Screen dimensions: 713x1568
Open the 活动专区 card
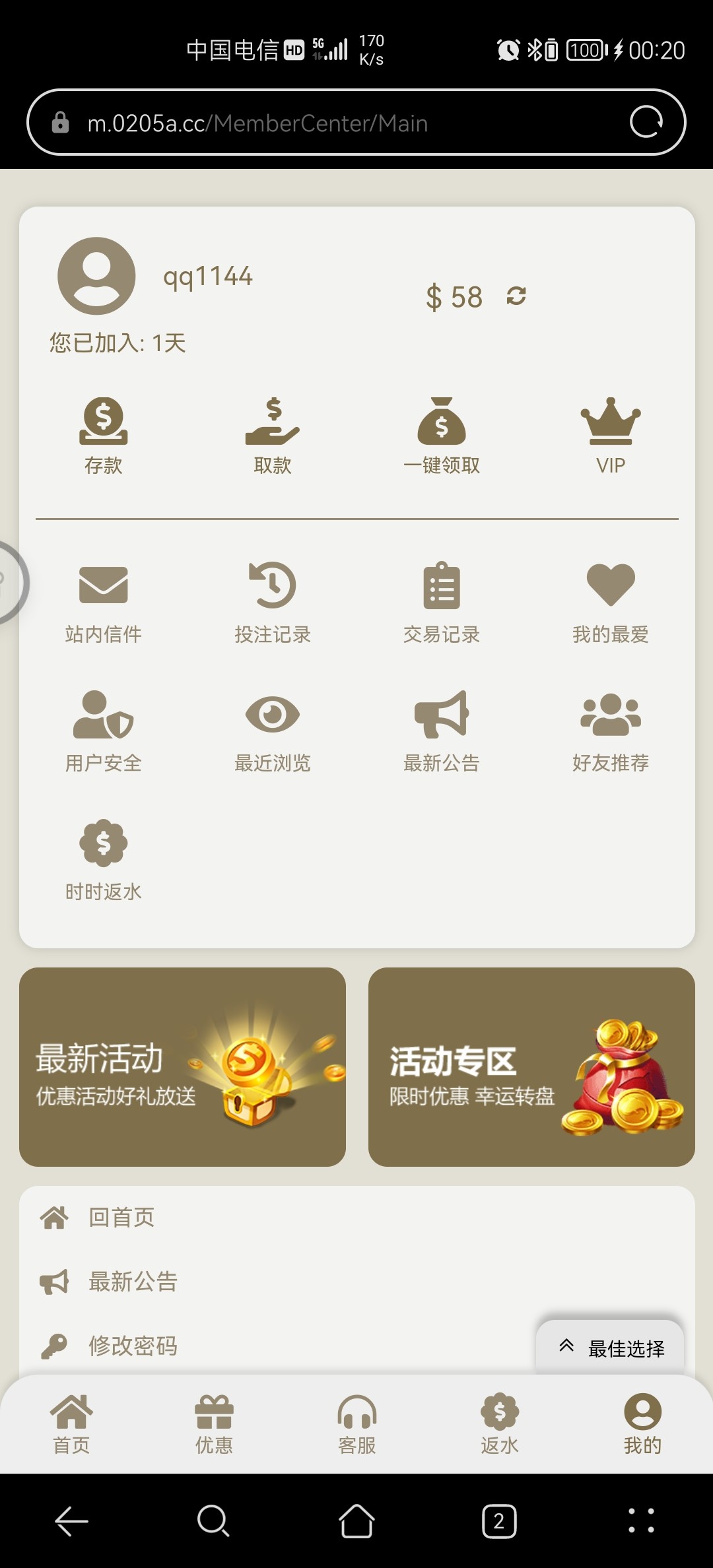pyautogui.click(x=531, y=1067)
